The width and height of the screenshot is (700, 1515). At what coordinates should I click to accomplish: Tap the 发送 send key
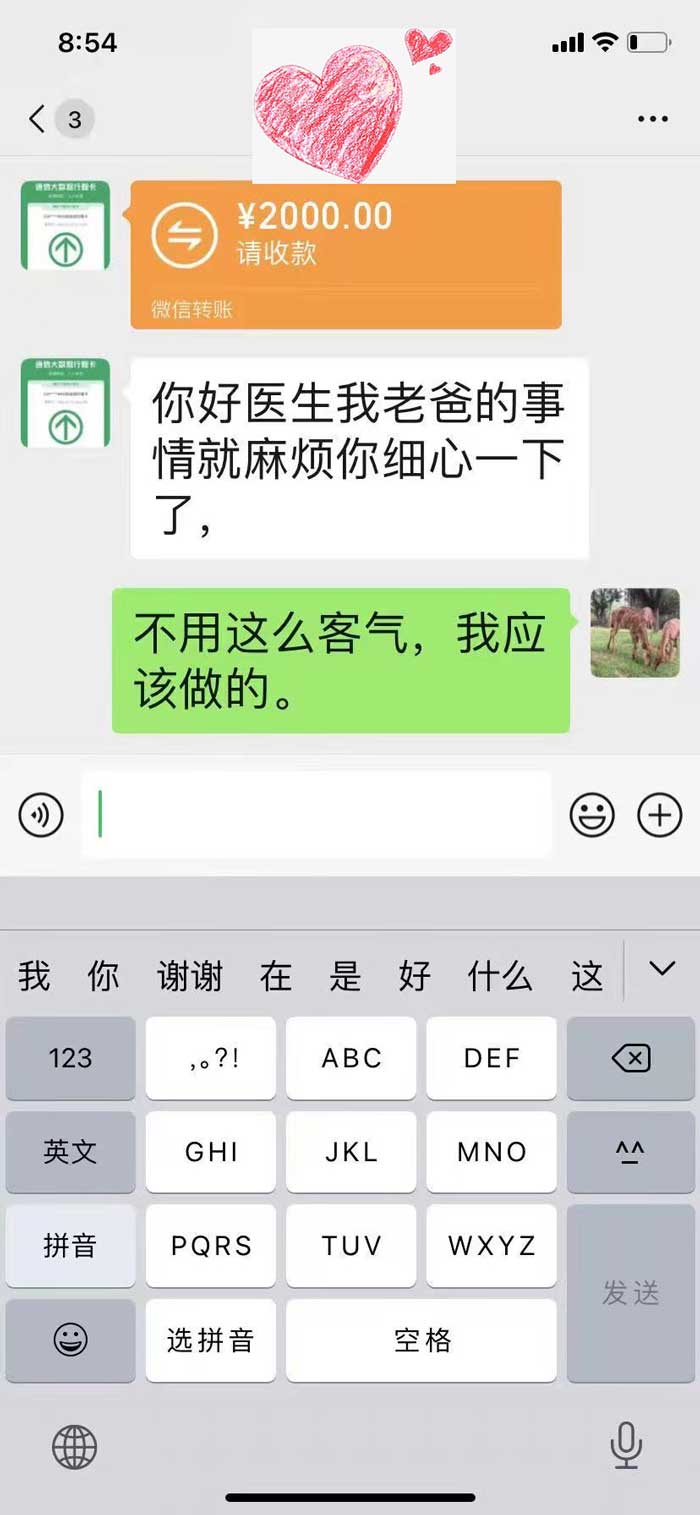point(630,1293)
